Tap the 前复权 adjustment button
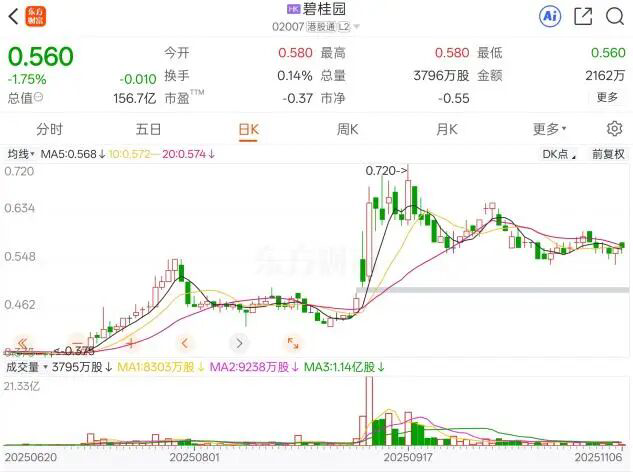633x472 pixels. click(x=607, y=154)
